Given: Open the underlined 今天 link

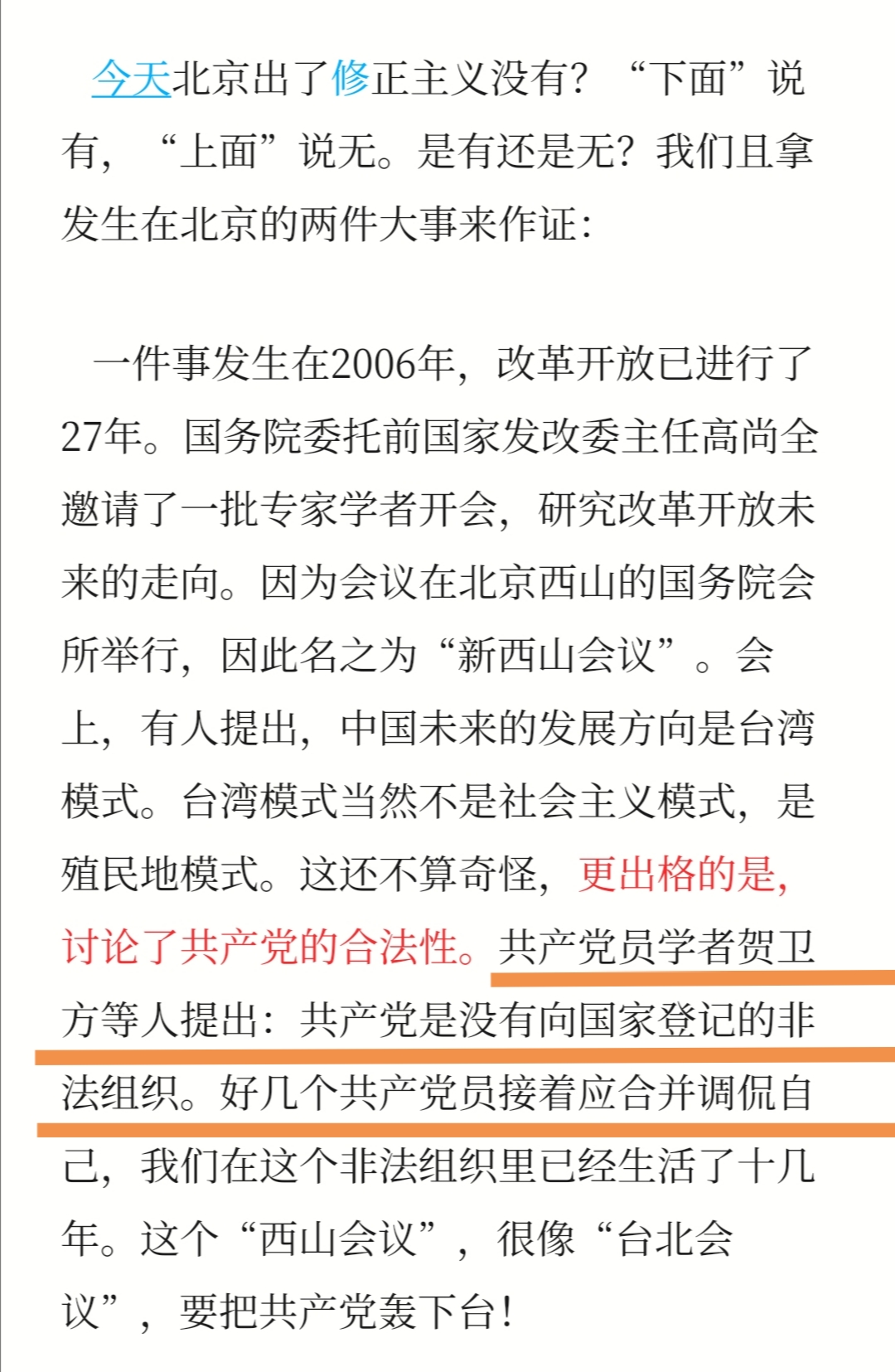Looking at the screenshot, I should (x=131, y=80).
